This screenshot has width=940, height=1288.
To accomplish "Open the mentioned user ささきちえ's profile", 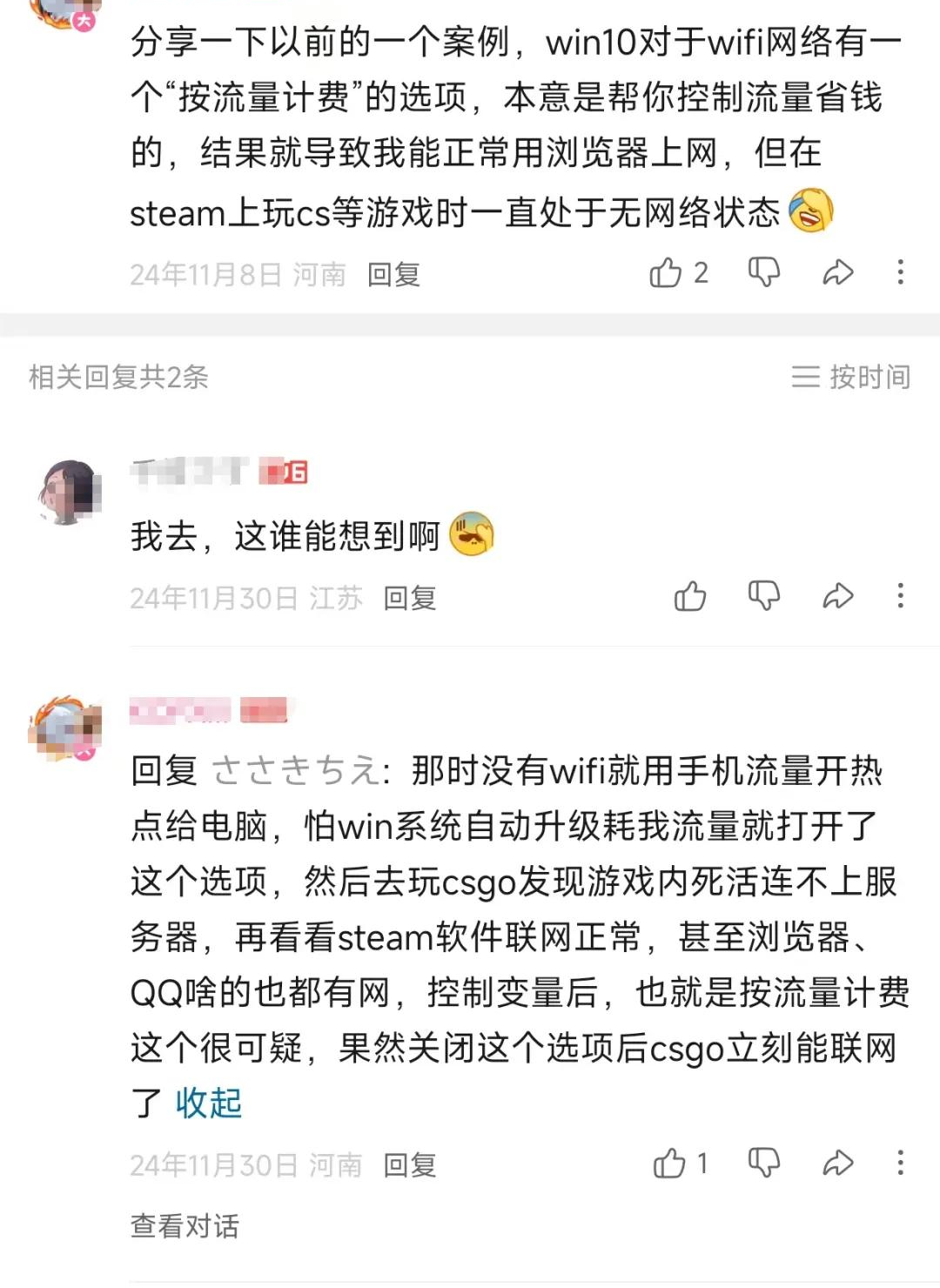I will (295, 771).
